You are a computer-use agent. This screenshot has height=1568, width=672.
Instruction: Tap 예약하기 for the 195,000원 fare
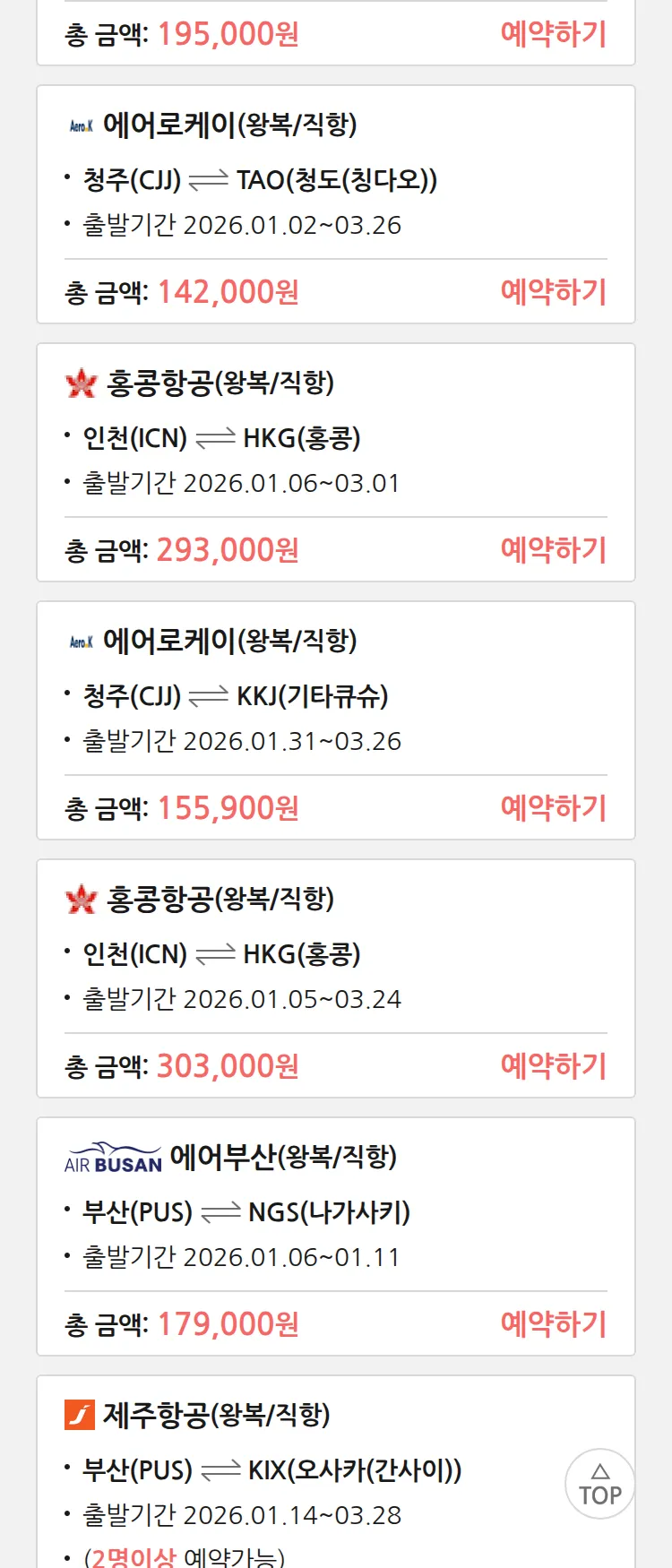coord(553,34)
